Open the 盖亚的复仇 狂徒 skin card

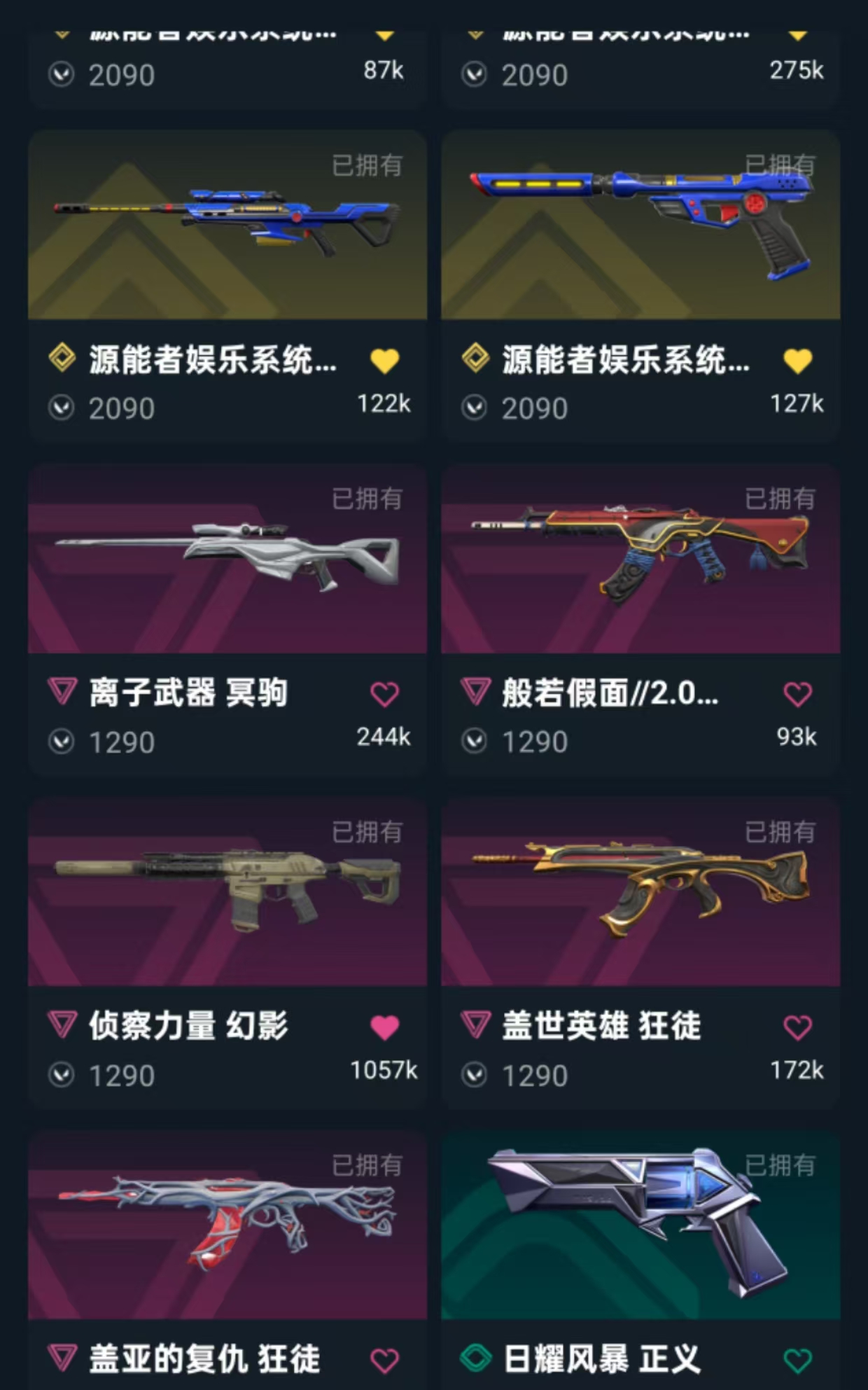227,1225
